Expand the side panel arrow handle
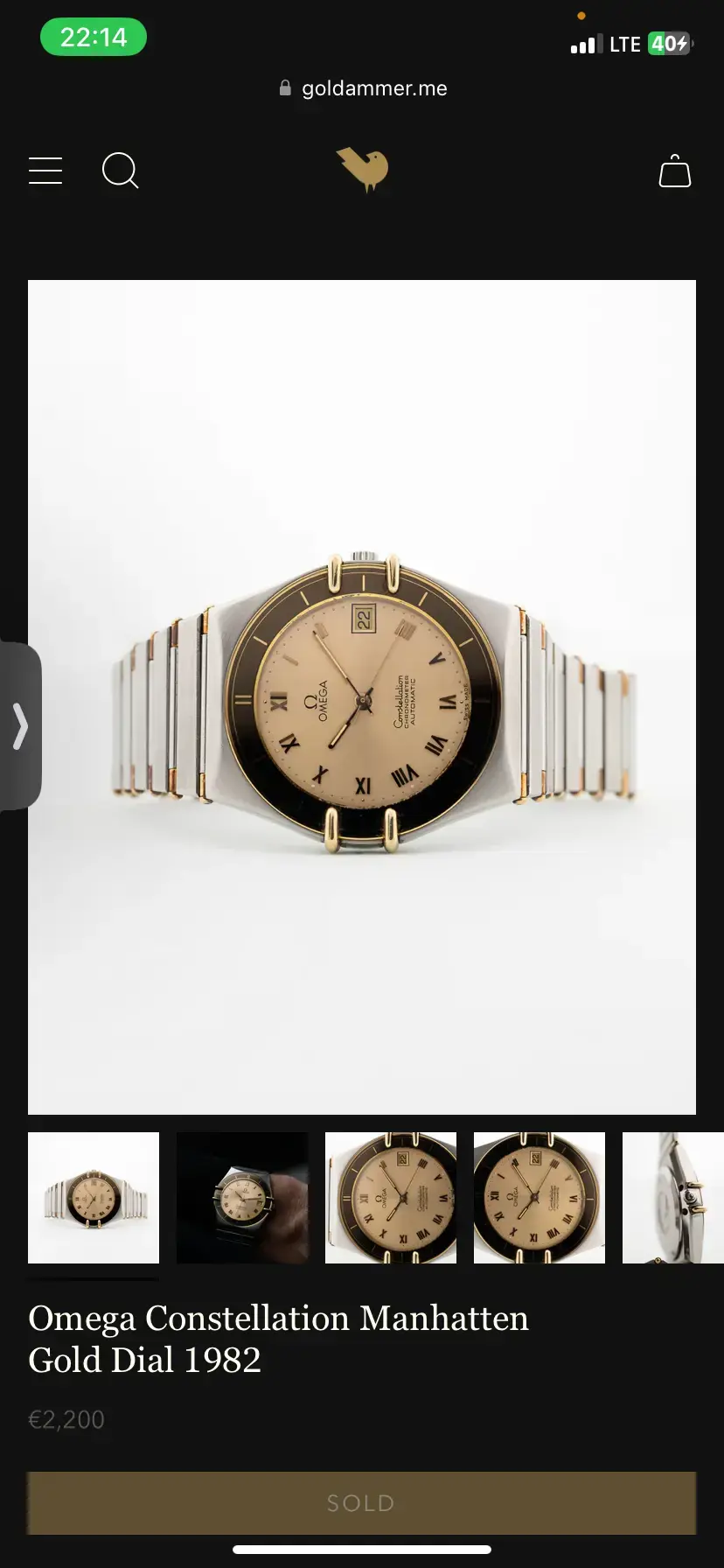Screen dimensions: 724x1568 tap(20, 726)
